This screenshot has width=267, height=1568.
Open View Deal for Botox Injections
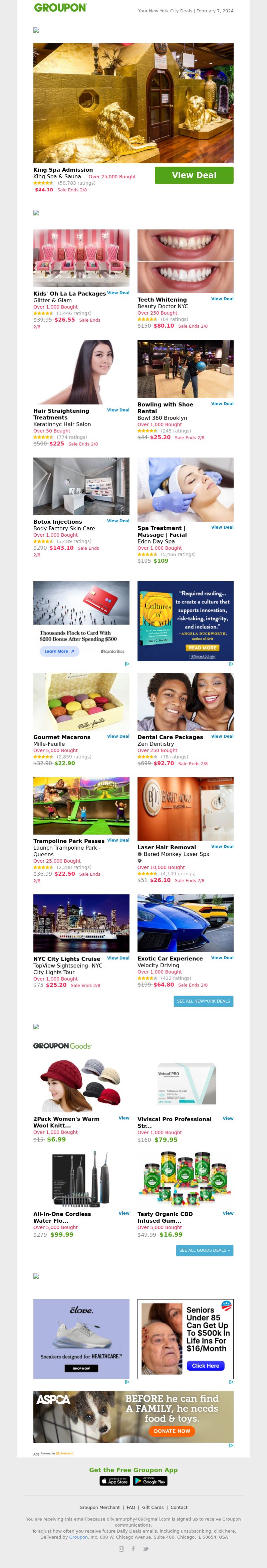(x=118, y=521)
